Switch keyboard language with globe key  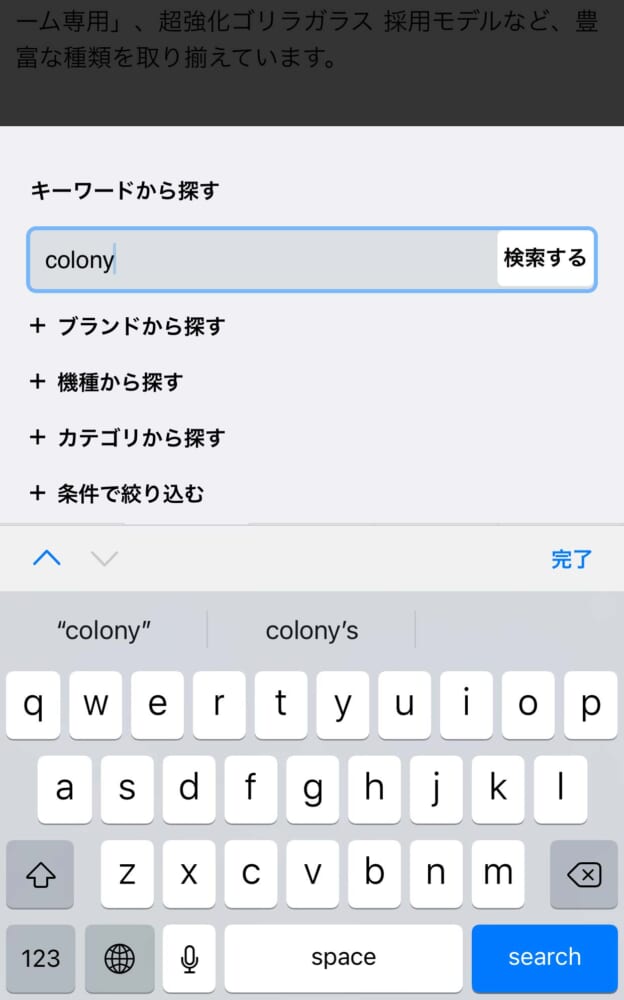(119, 958)
